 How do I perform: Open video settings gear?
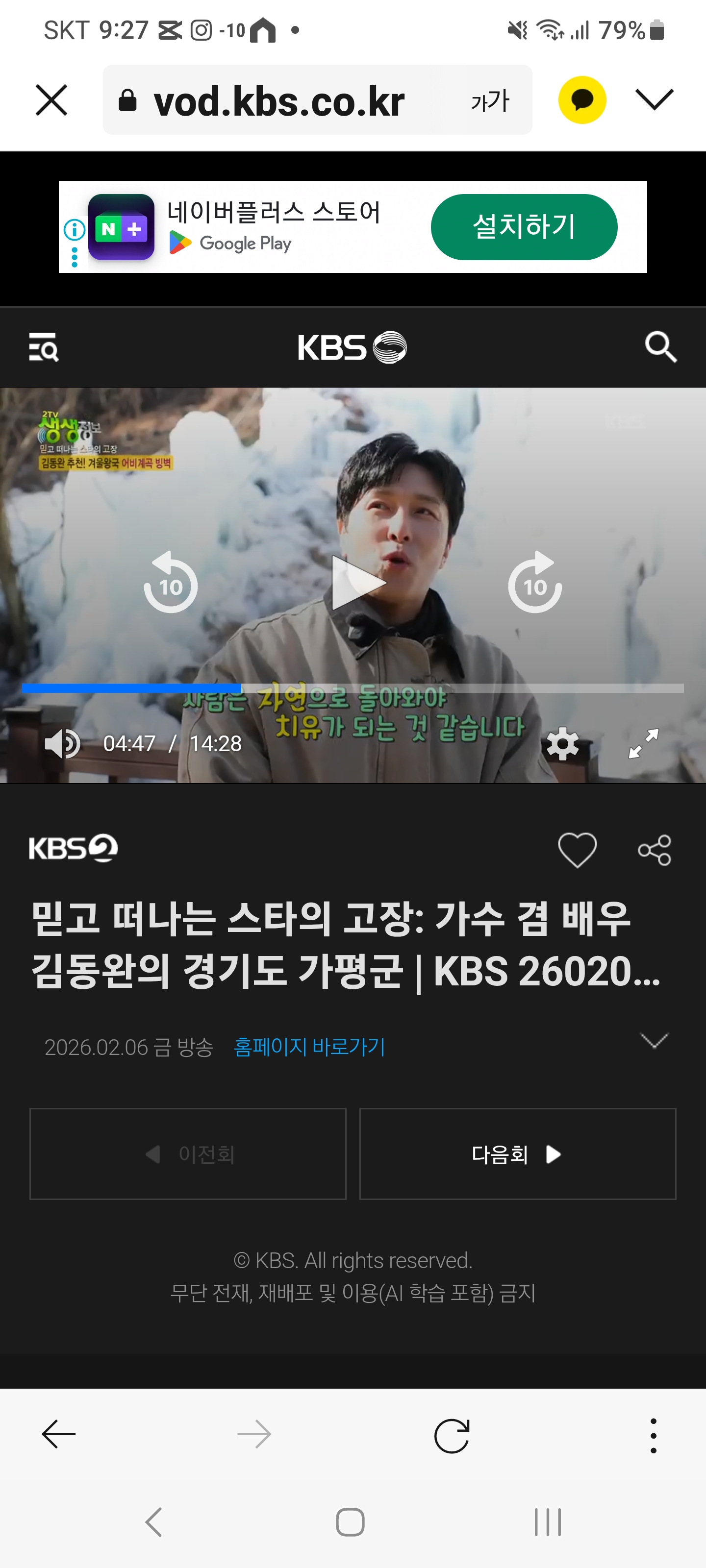[x=562, y=743]
